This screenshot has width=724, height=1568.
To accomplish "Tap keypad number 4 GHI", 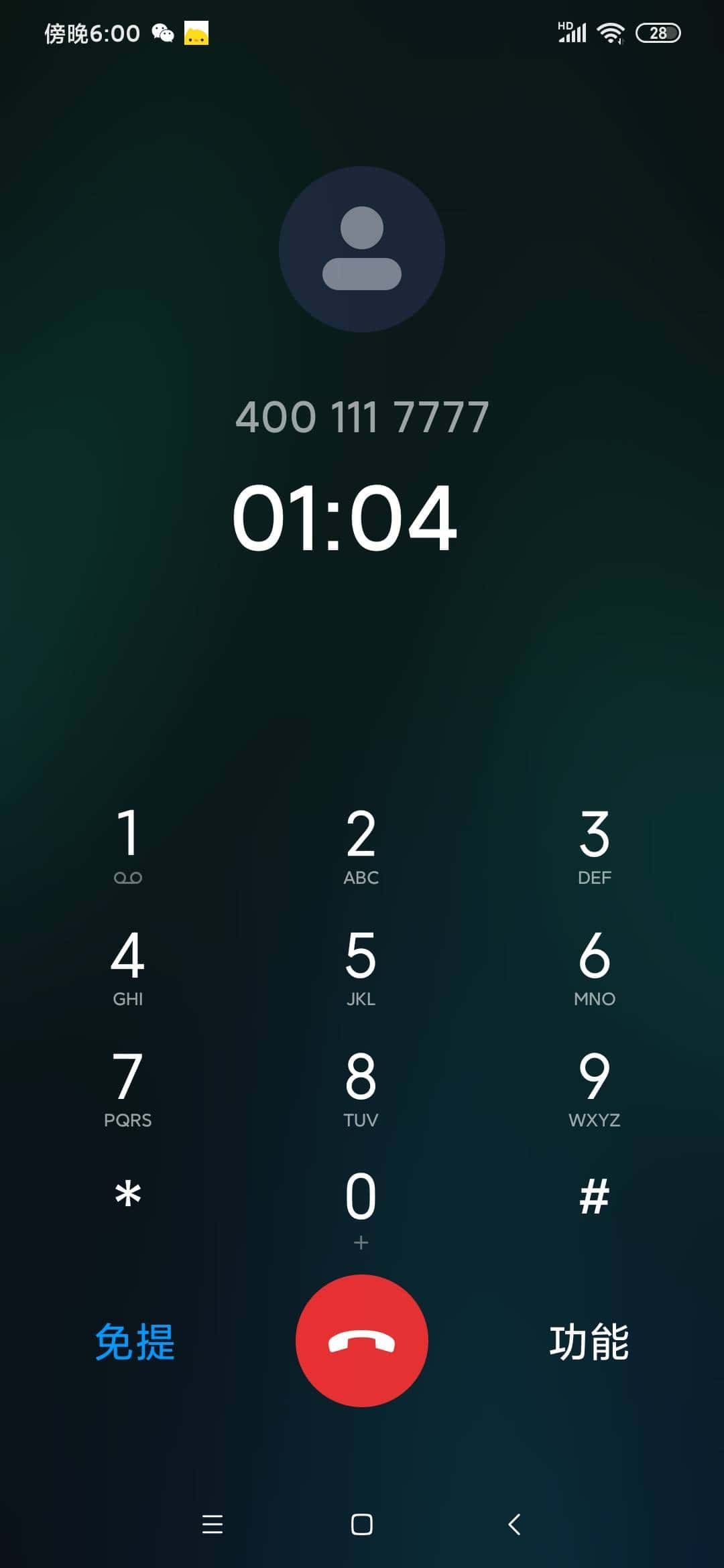I will 127,966.
